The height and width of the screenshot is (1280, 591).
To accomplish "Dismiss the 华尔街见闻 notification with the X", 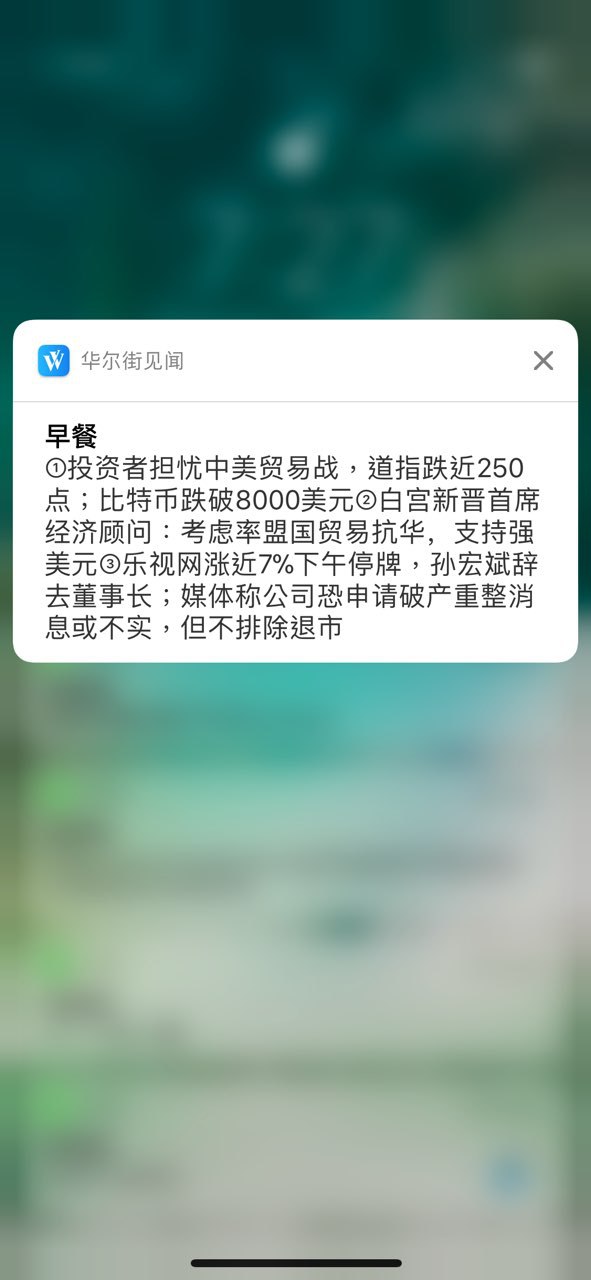I will tap(543, 361).
